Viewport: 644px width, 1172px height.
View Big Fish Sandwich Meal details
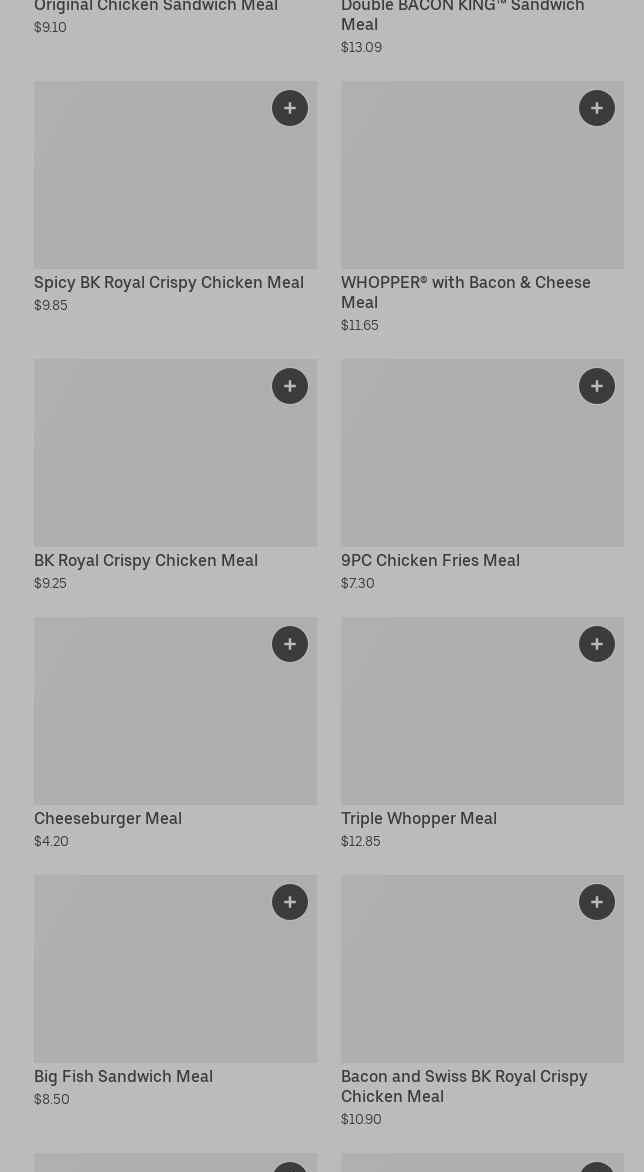[160, 985]
